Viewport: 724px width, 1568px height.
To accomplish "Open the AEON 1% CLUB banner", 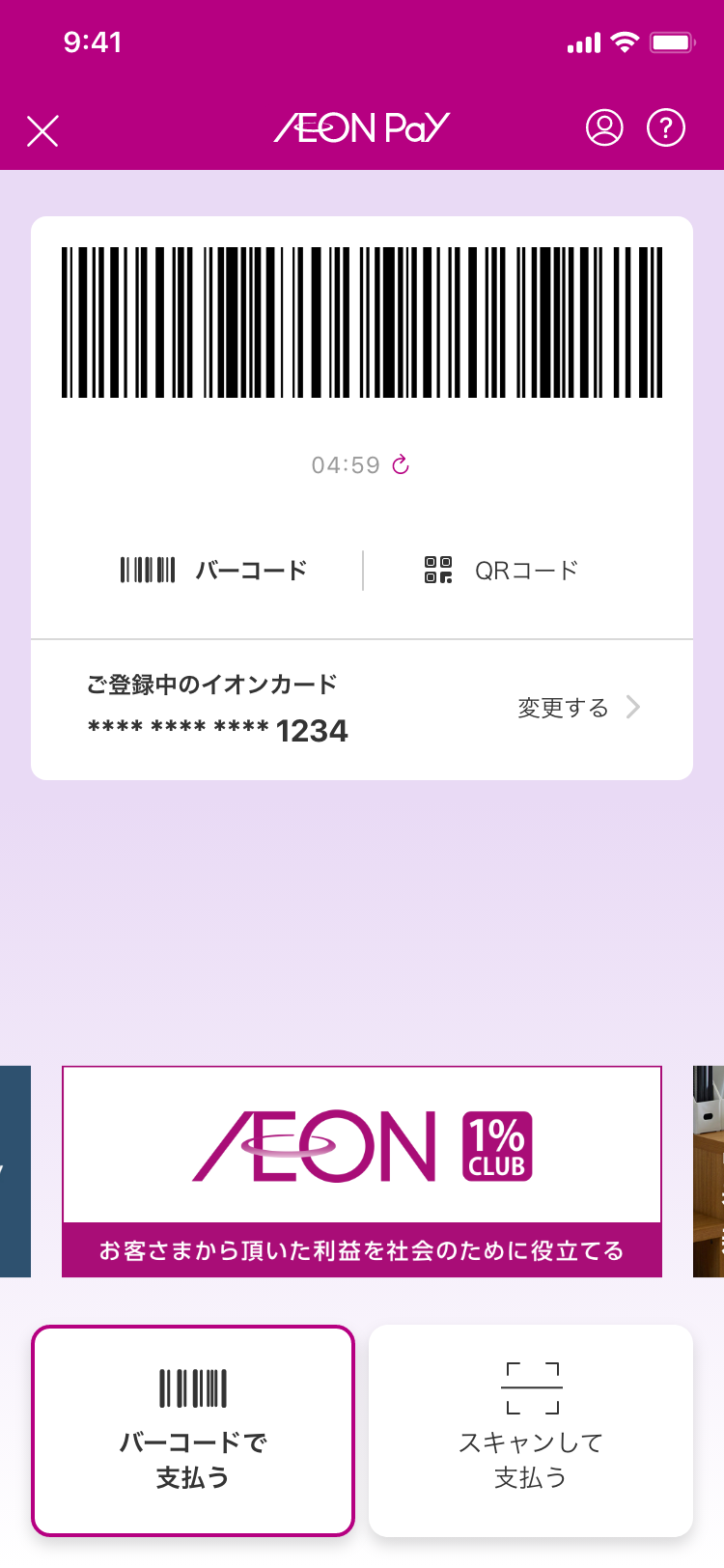I will (x=362, y=1171).
